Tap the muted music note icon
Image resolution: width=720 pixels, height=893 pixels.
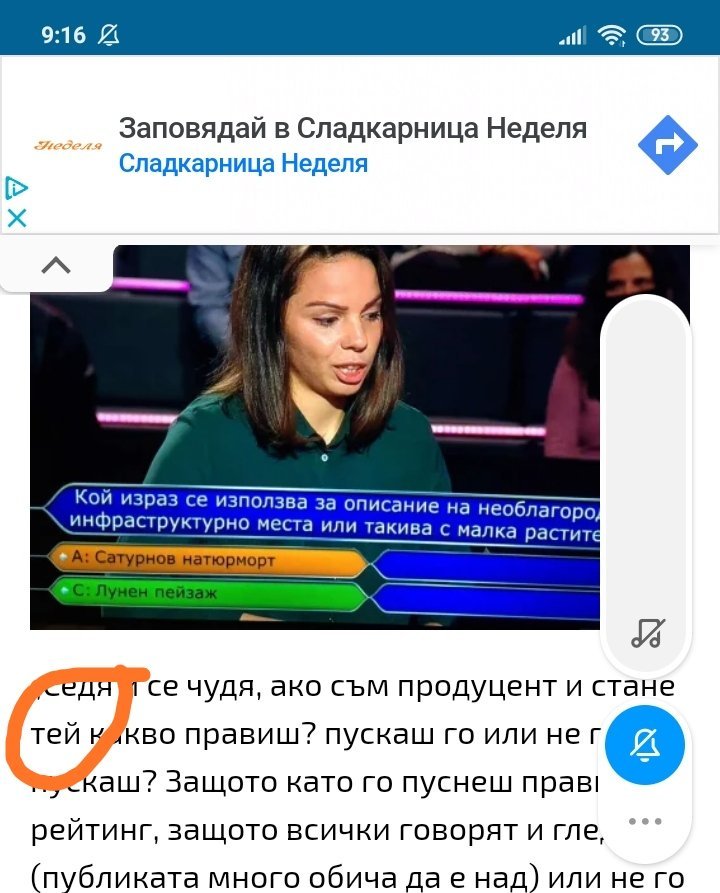647,632
